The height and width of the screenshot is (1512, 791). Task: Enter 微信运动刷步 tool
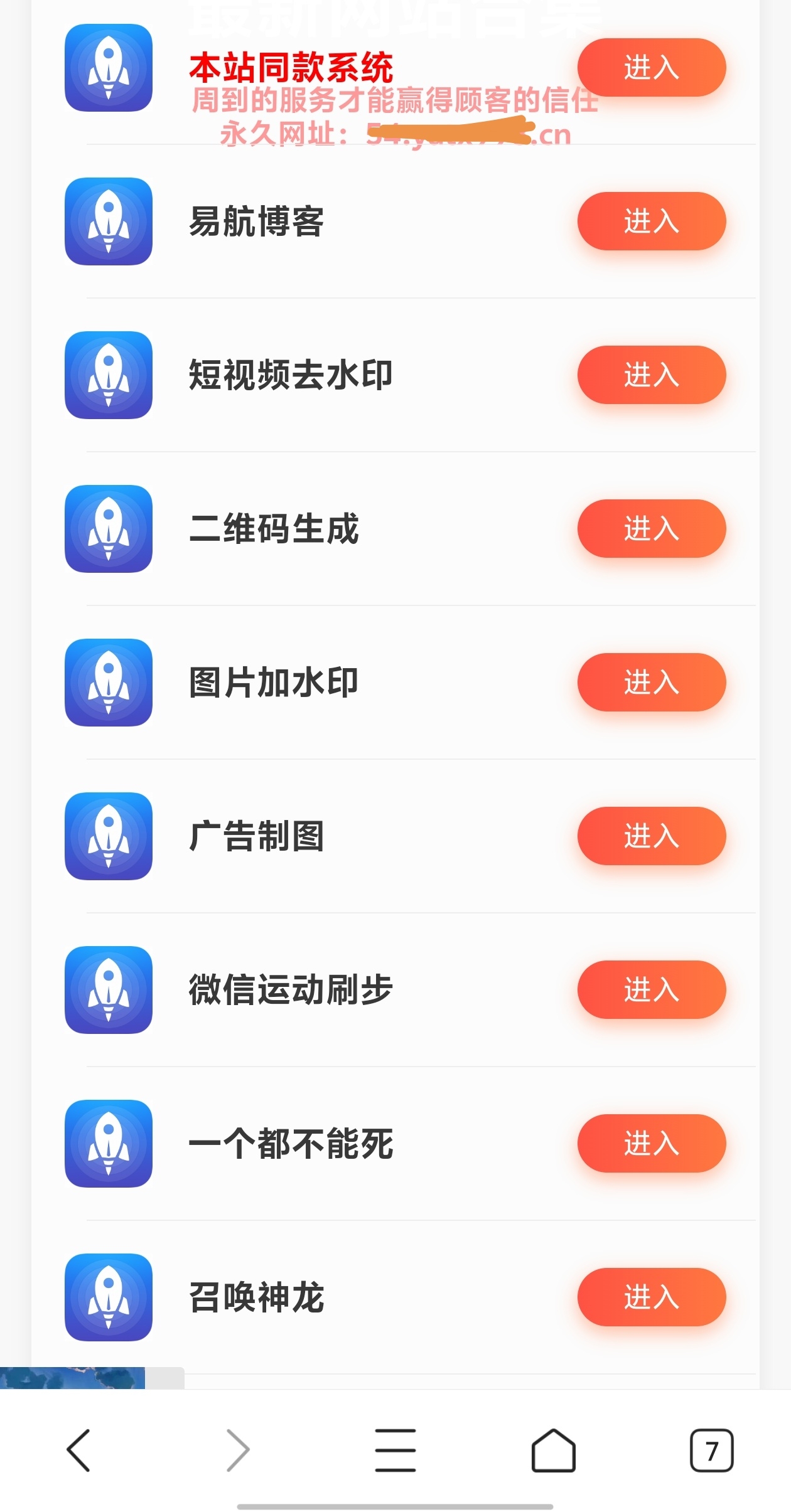(x=651, y=990)
